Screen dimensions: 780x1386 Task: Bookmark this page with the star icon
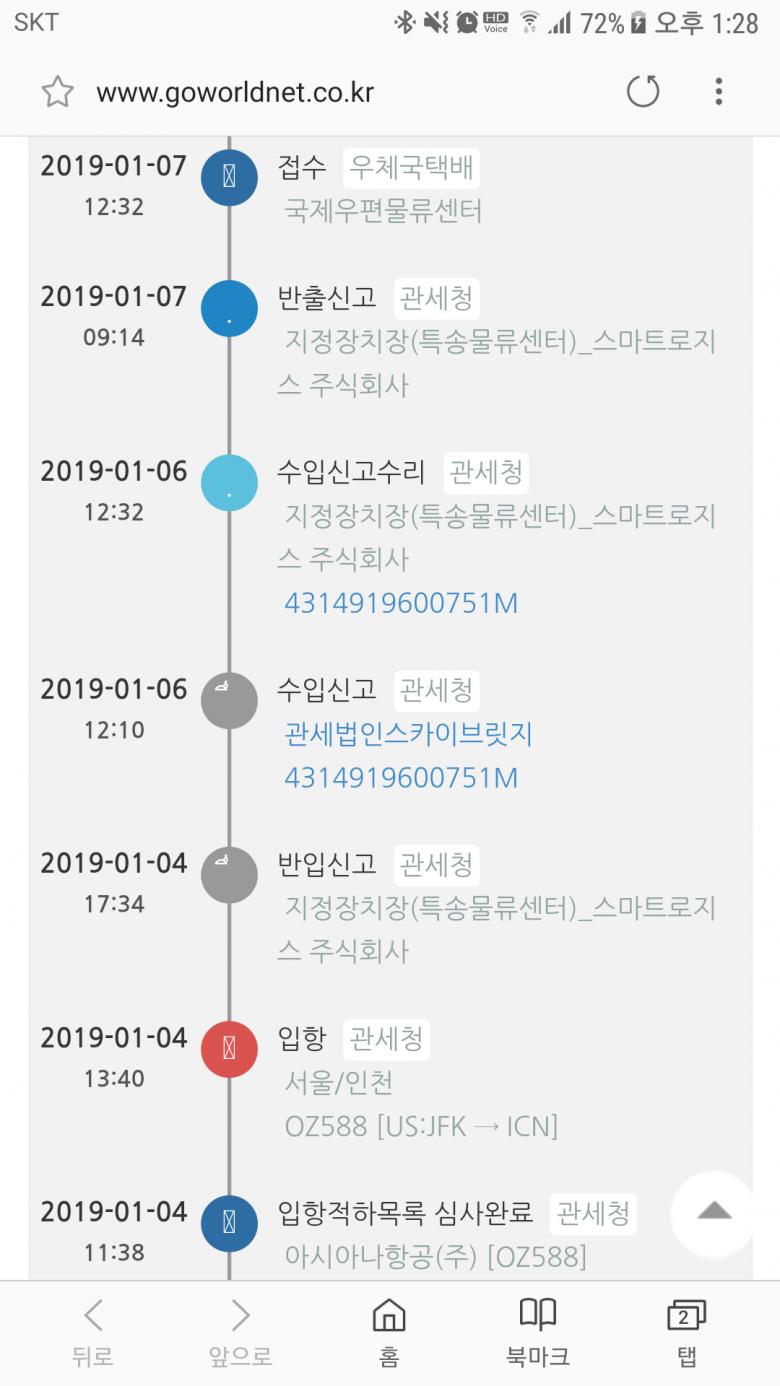pyautogui.click(x=58, y=93)
